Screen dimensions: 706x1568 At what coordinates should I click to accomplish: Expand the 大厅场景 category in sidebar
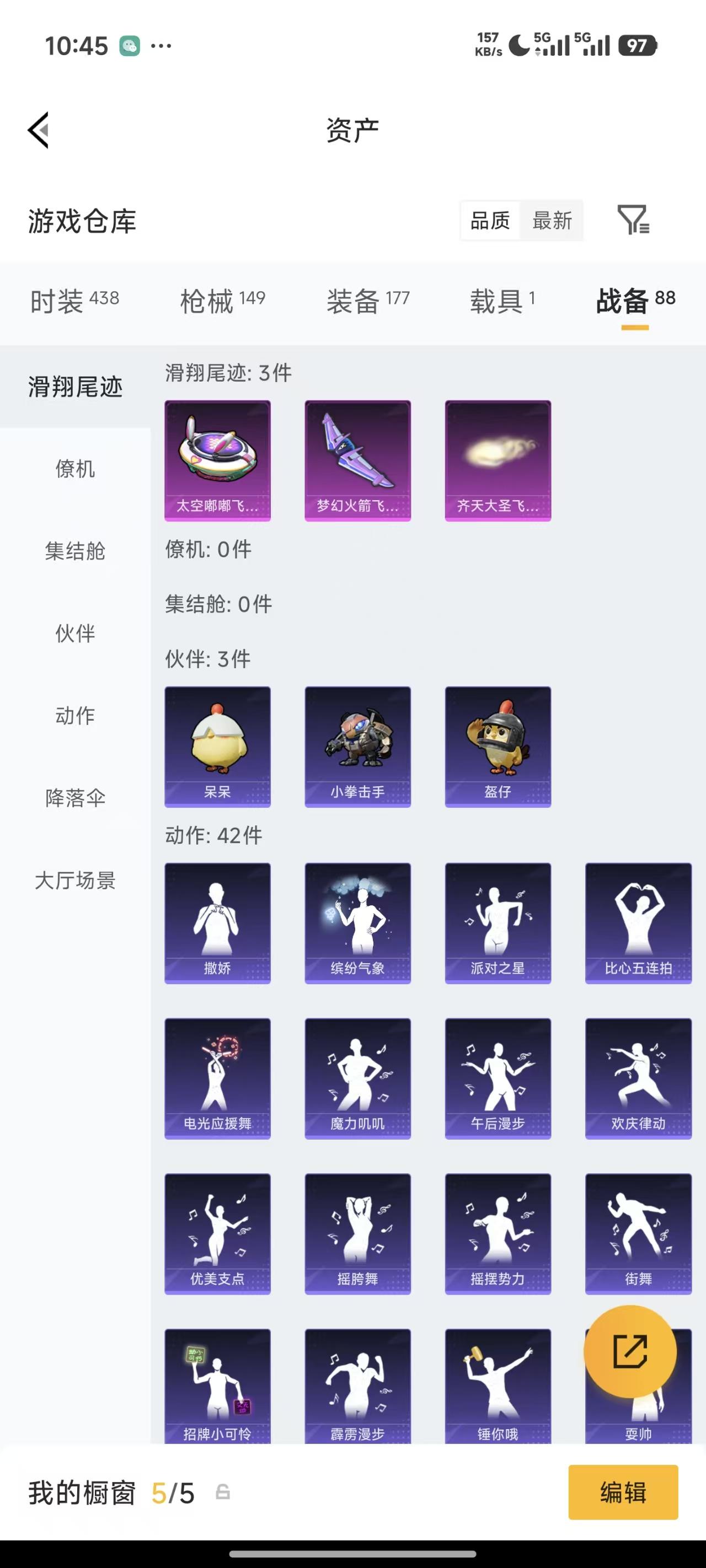[74, 881]
